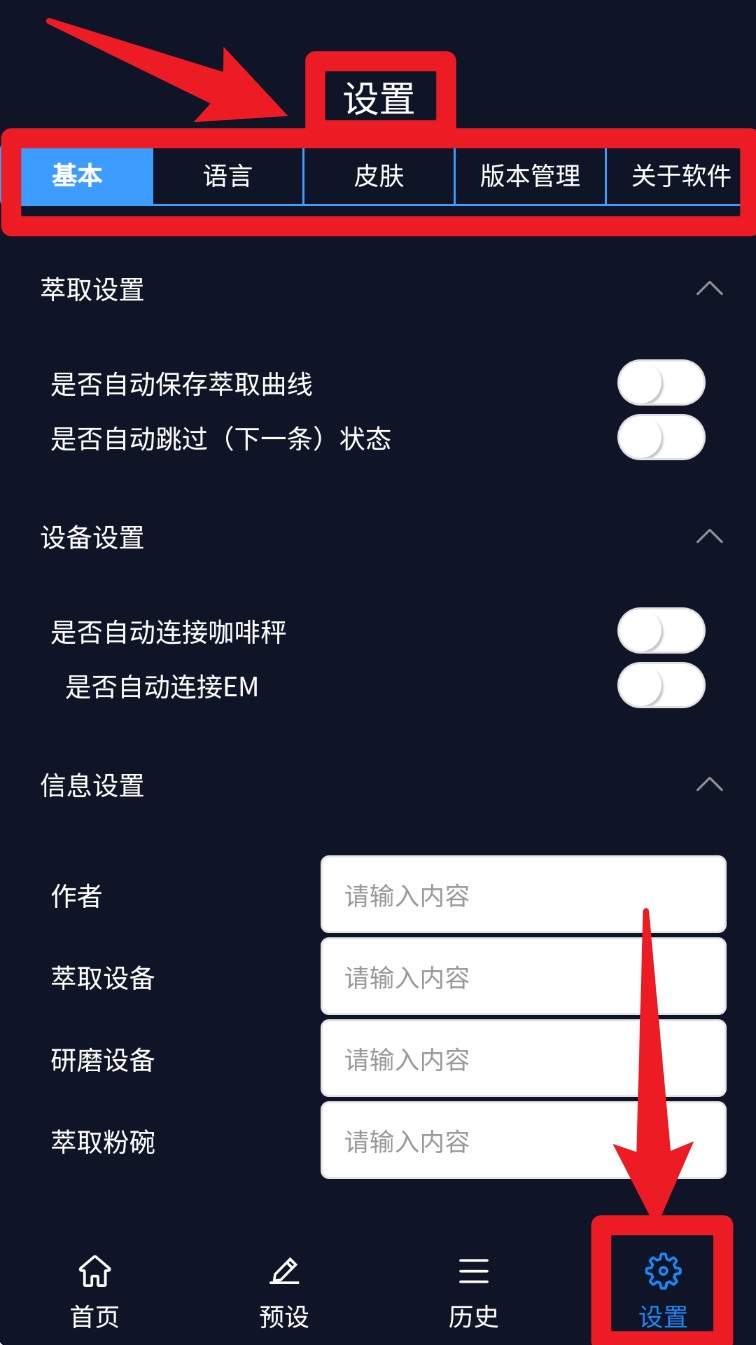Collapse the 设备设置 section
Viewport: 756px width, 1345px height.
tap(709, 537)
